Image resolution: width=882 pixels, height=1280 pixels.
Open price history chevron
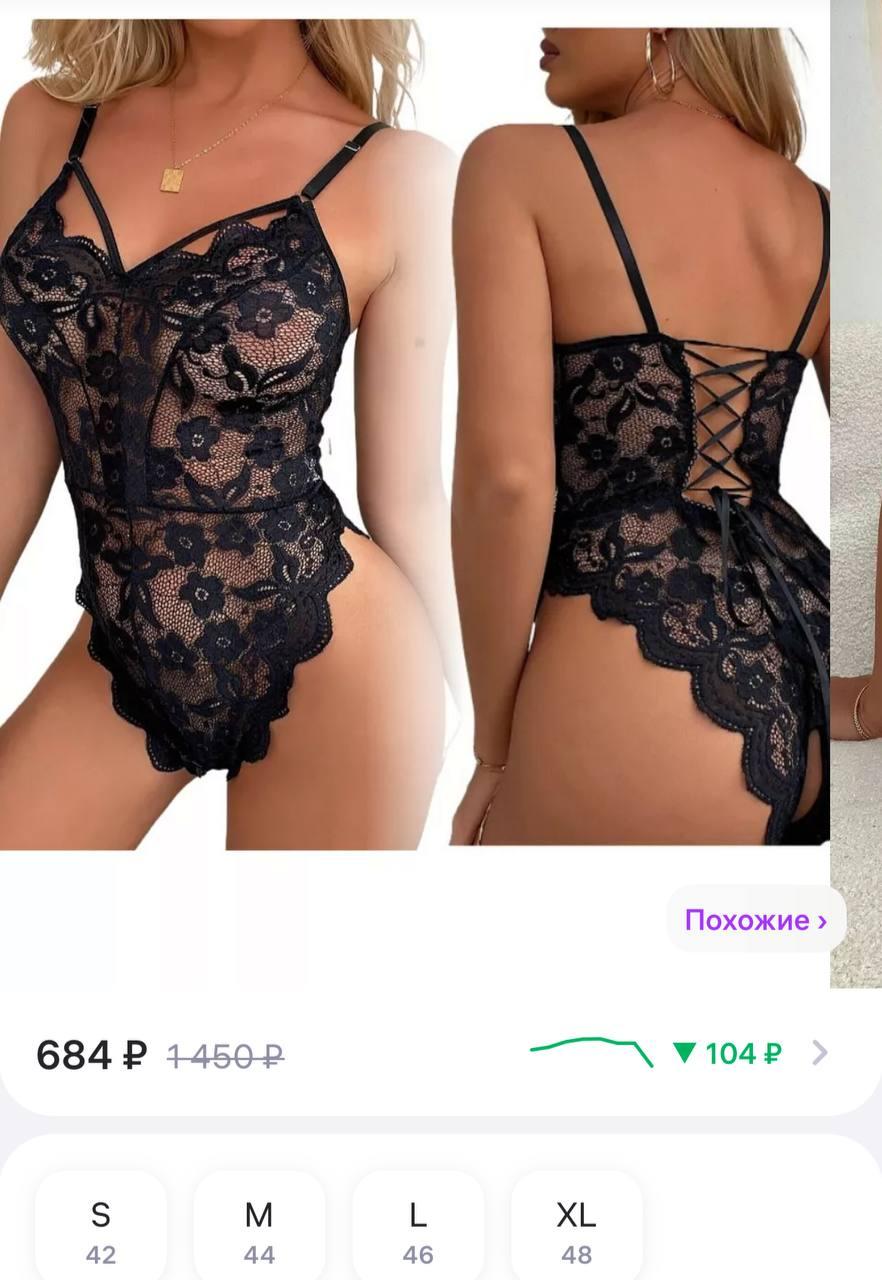820,1053
